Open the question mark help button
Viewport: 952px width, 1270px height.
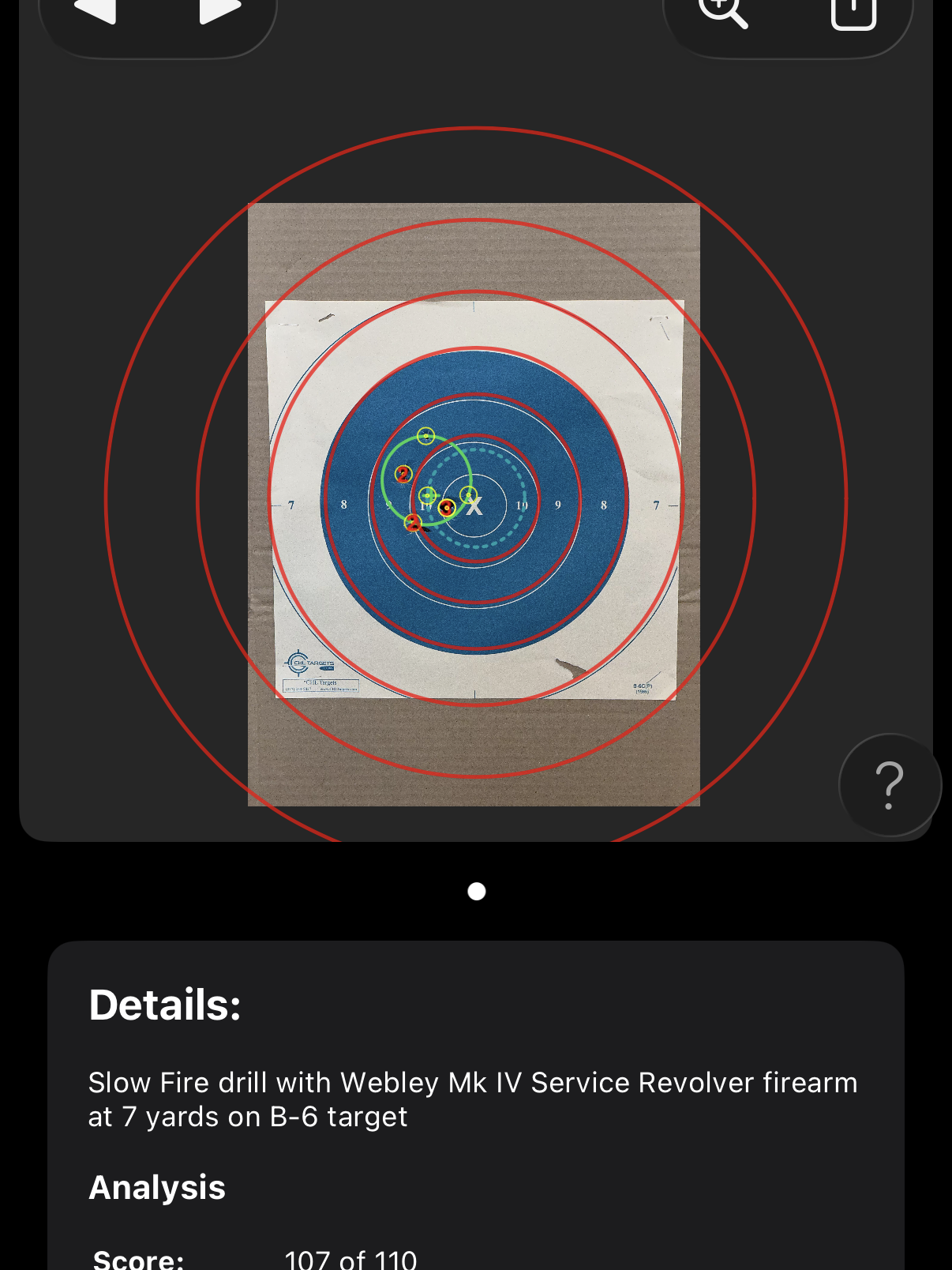point(890,785)
